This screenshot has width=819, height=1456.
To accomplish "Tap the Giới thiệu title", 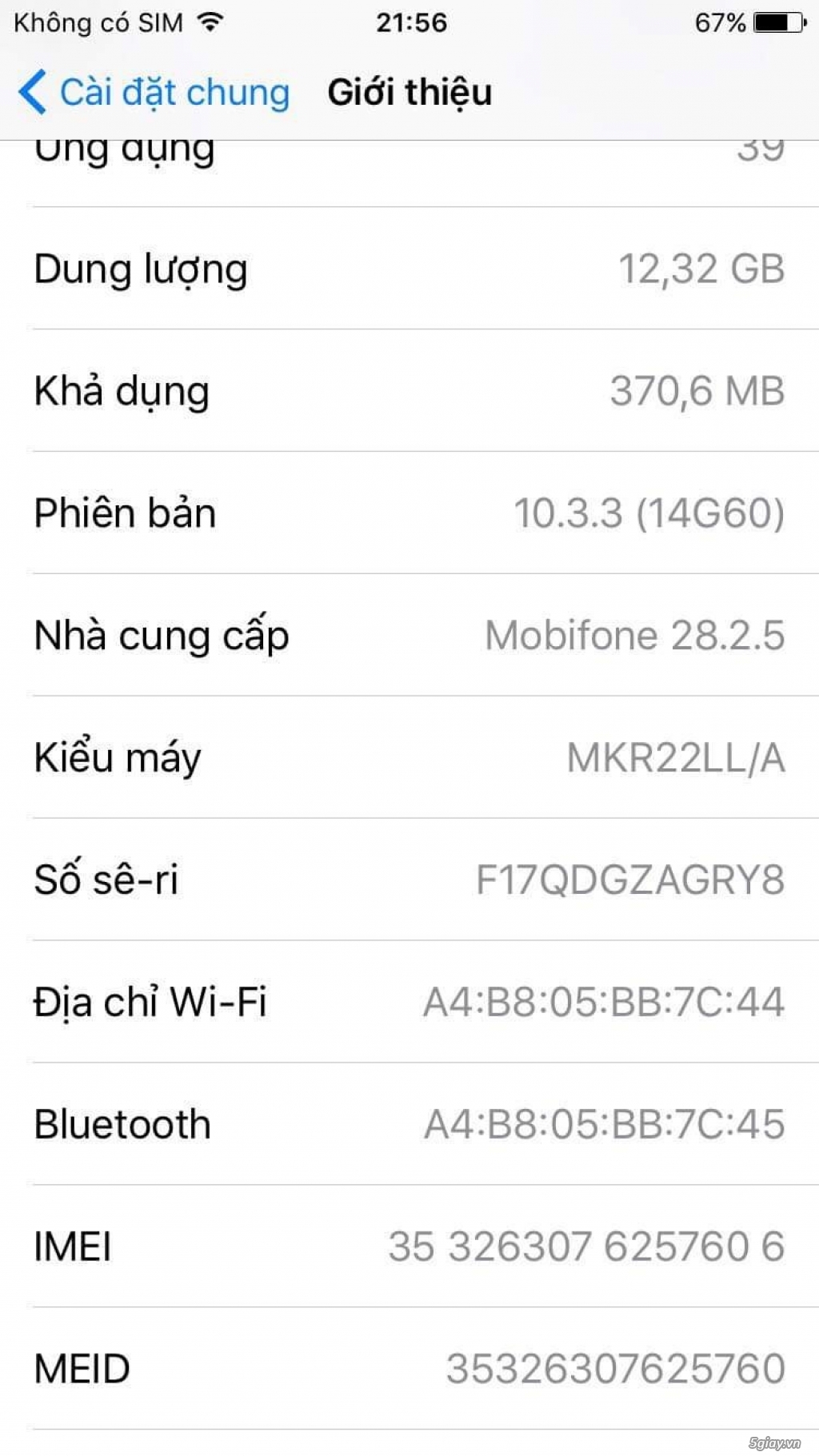I will coord(409,91).
